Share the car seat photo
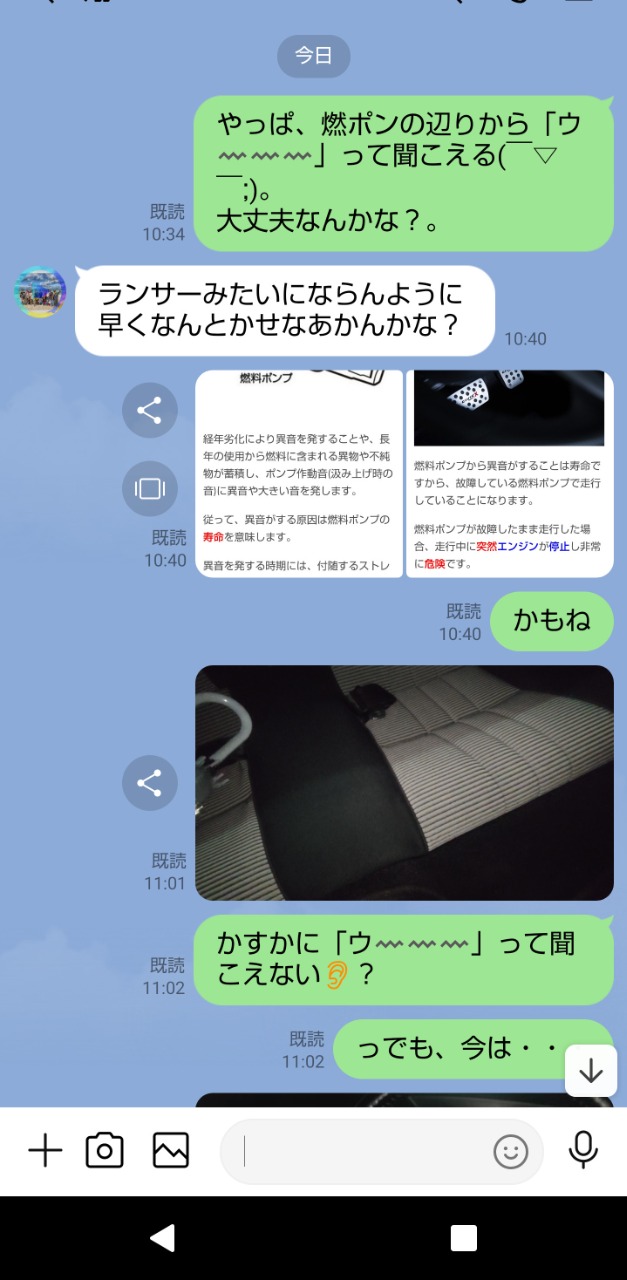 150,783
